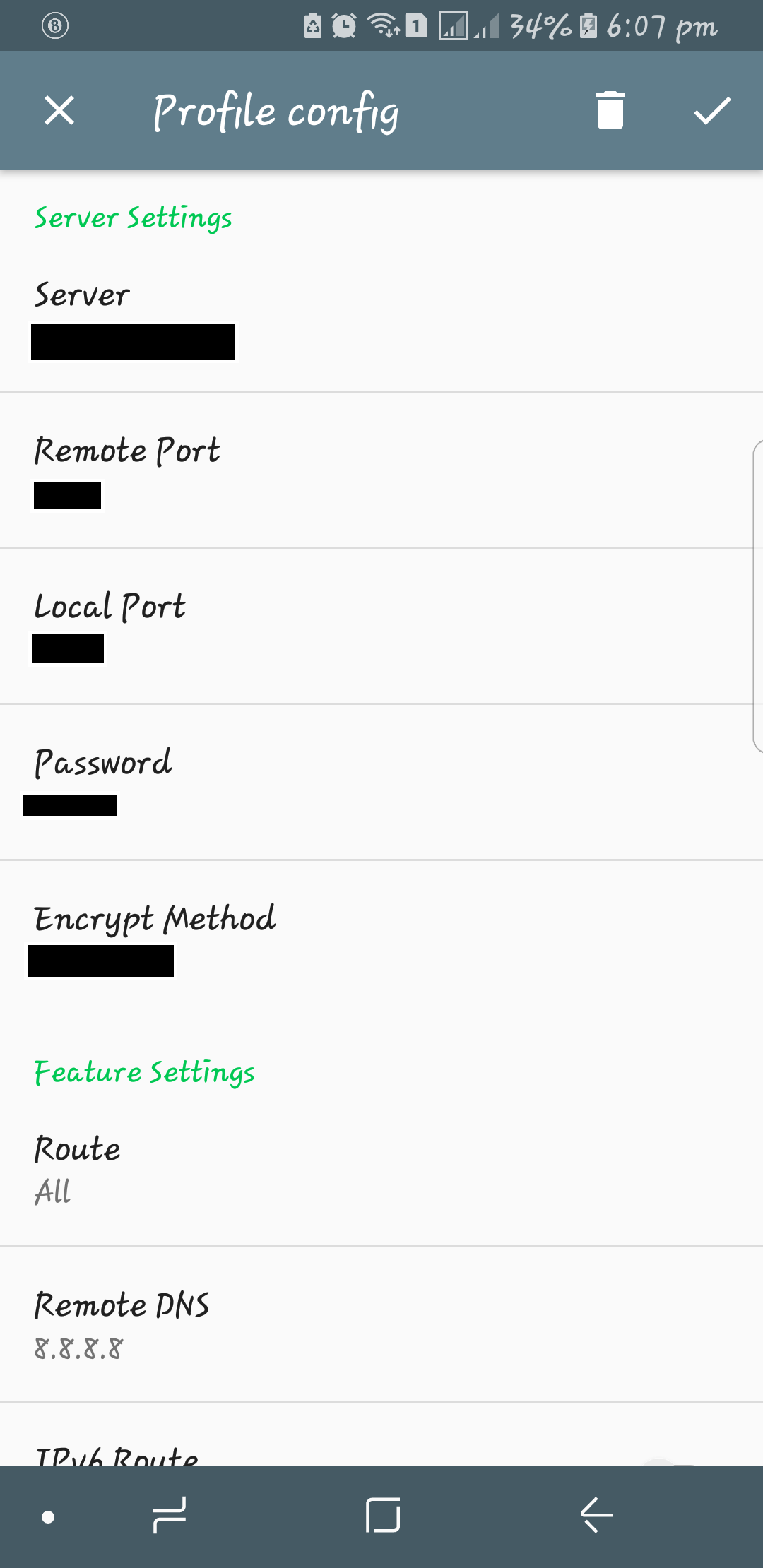Edit the Remote Port setting
Viewport: 763px width, 1568px height.
click(x=381, y=470)
